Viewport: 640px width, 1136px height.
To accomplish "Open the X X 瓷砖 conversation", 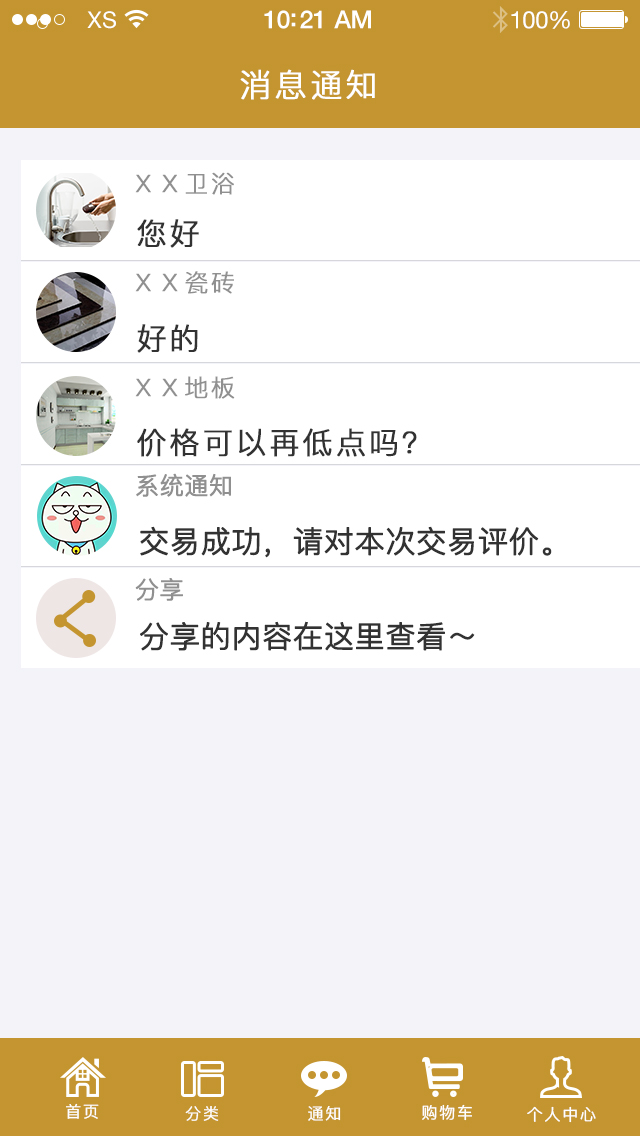I will pyautogui.click(x=330, y=312).
